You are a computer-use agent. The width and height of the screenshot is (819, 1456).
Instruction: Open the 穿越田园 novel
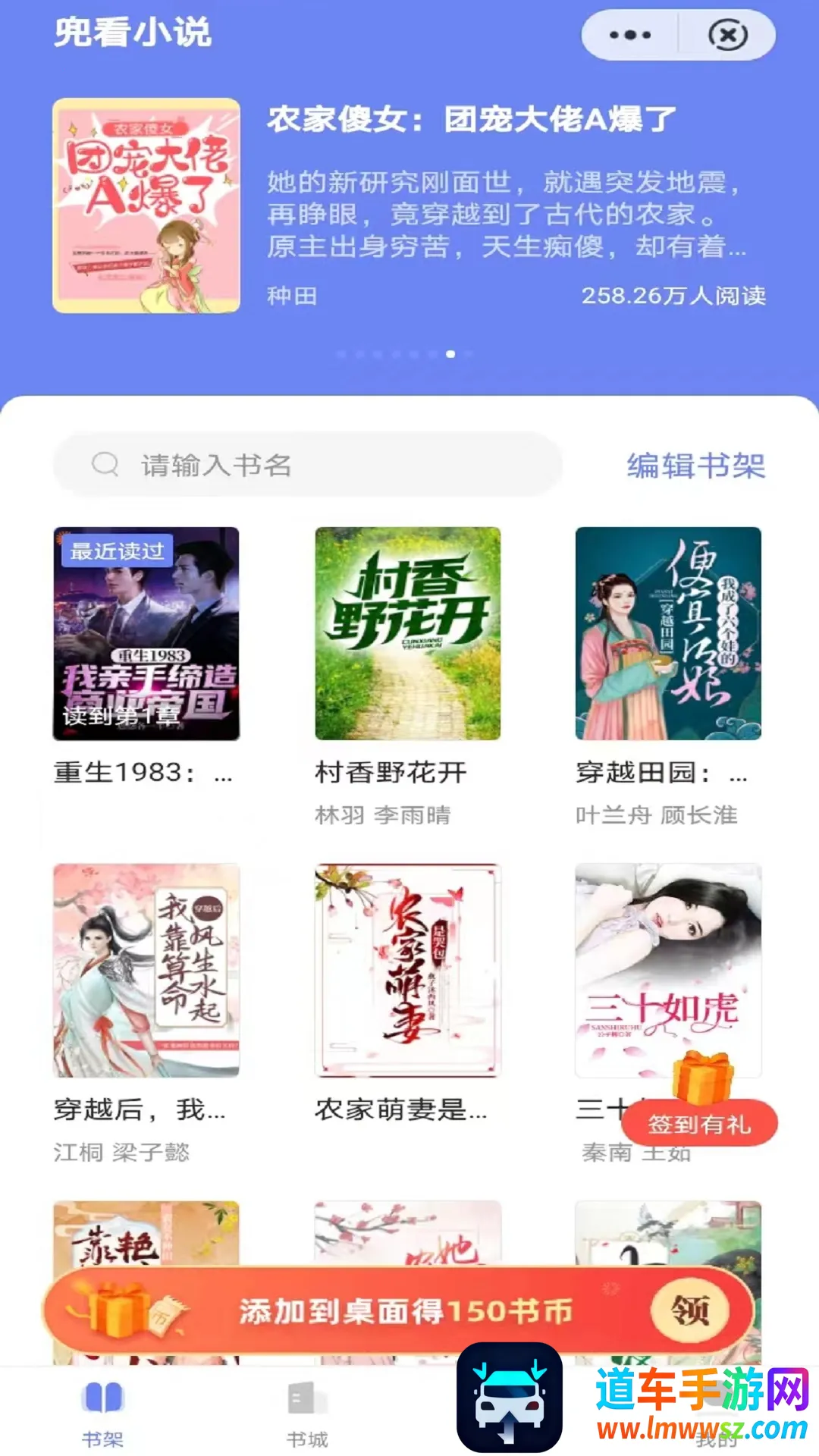click(668, 633)
